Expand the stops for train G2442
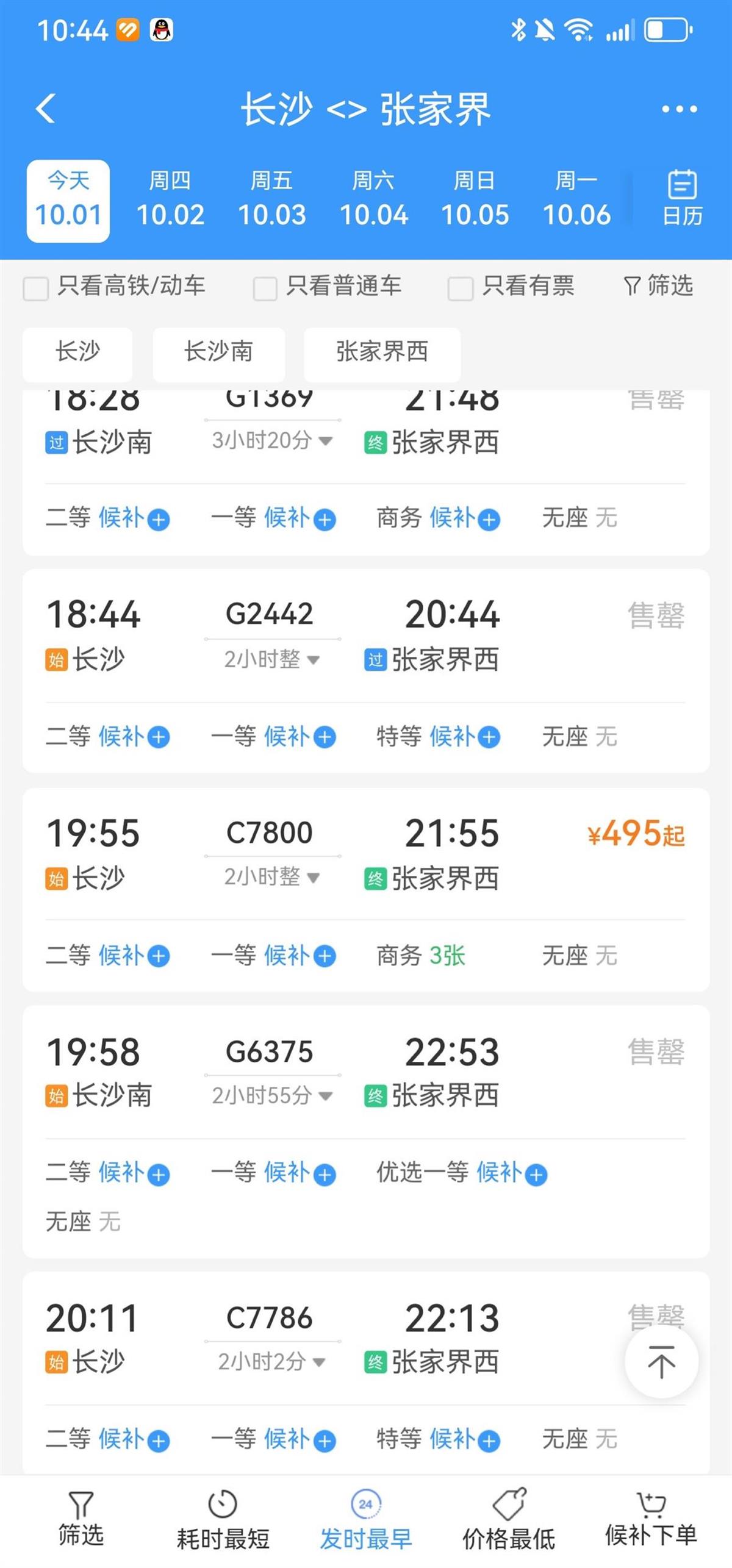 [272, 659]
